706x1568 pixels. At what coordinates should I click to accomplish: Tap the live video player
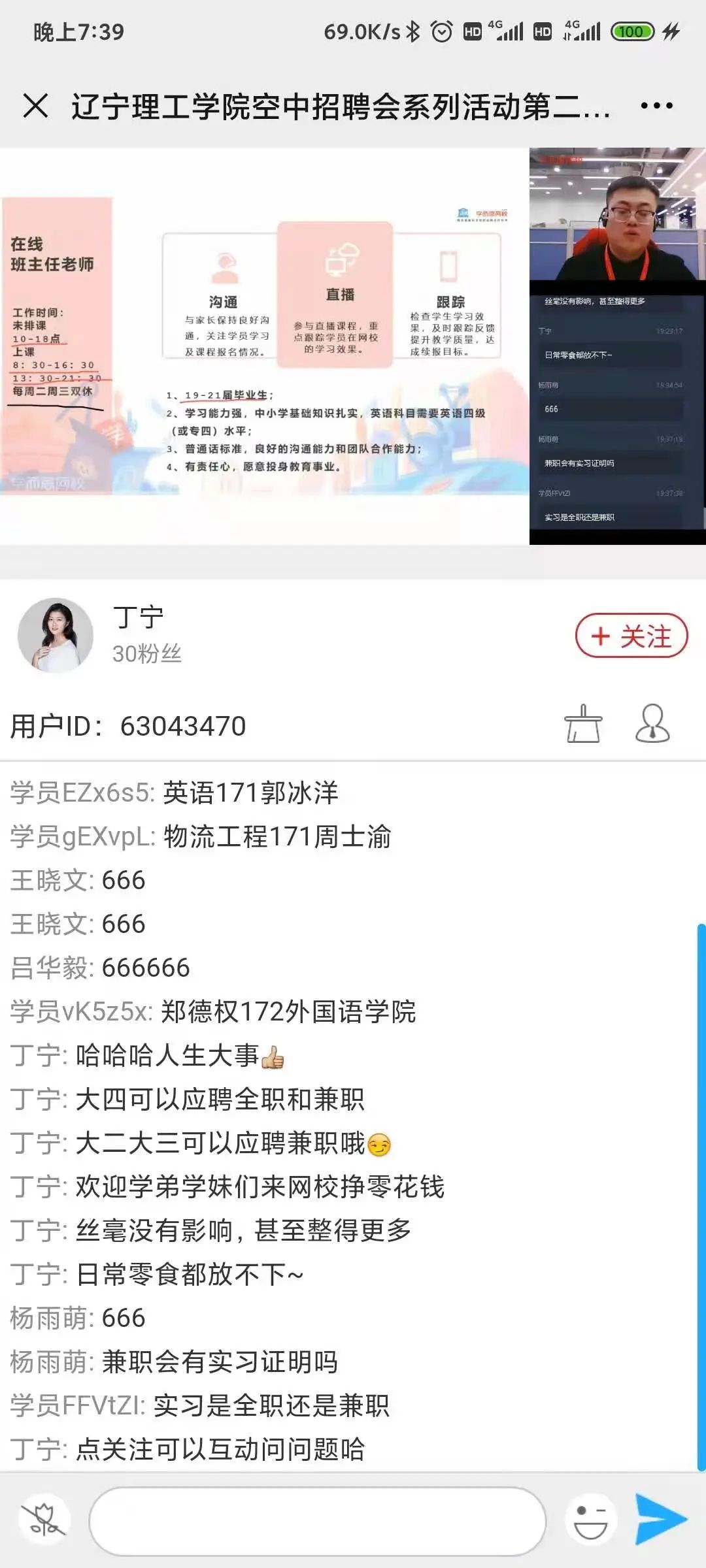(353, 346)
